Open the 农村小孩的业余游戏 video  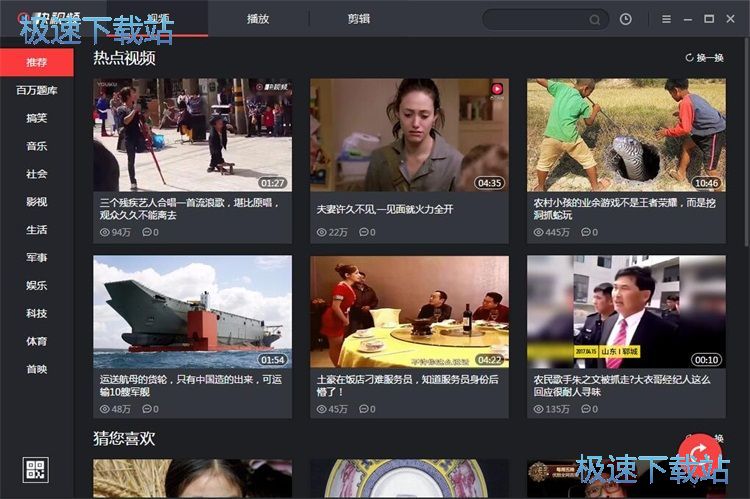[x=626, y=135]
